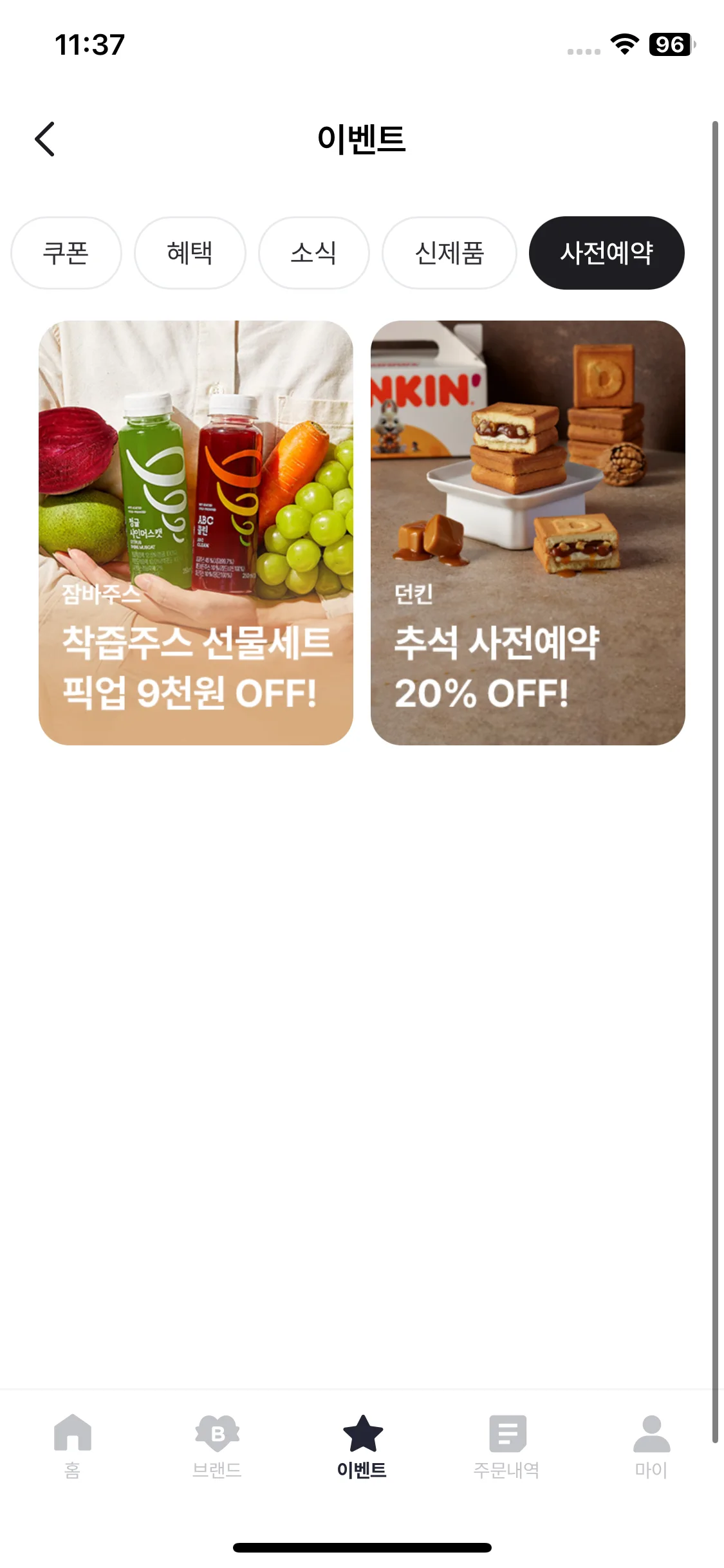View the 던킨 추석 사전예약 event card
The height and width of the screenshot is (1568, 724).
tap(528, 533)
